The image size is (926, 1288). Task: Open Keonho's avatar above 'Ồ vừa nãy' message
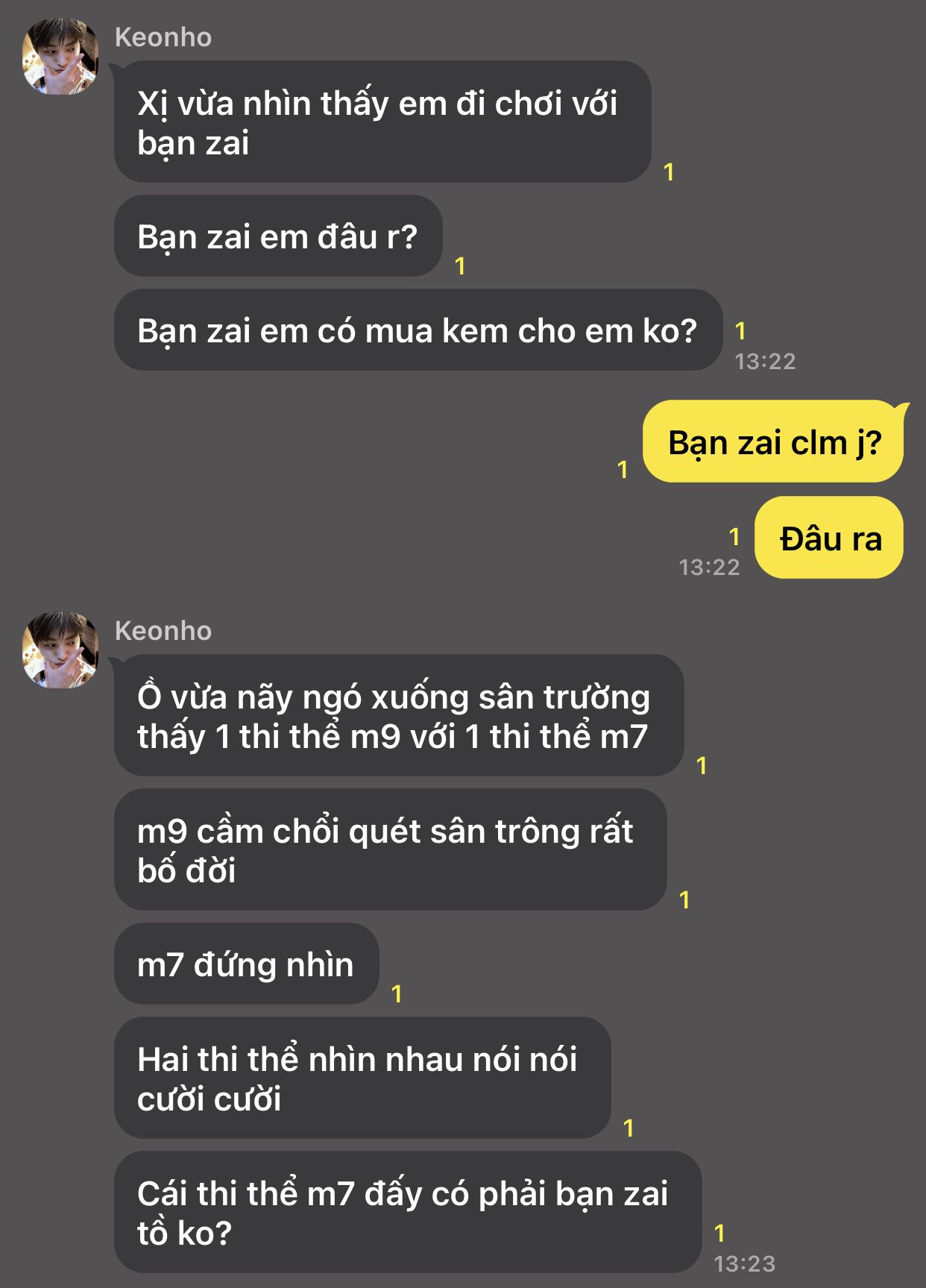point(60,650)
